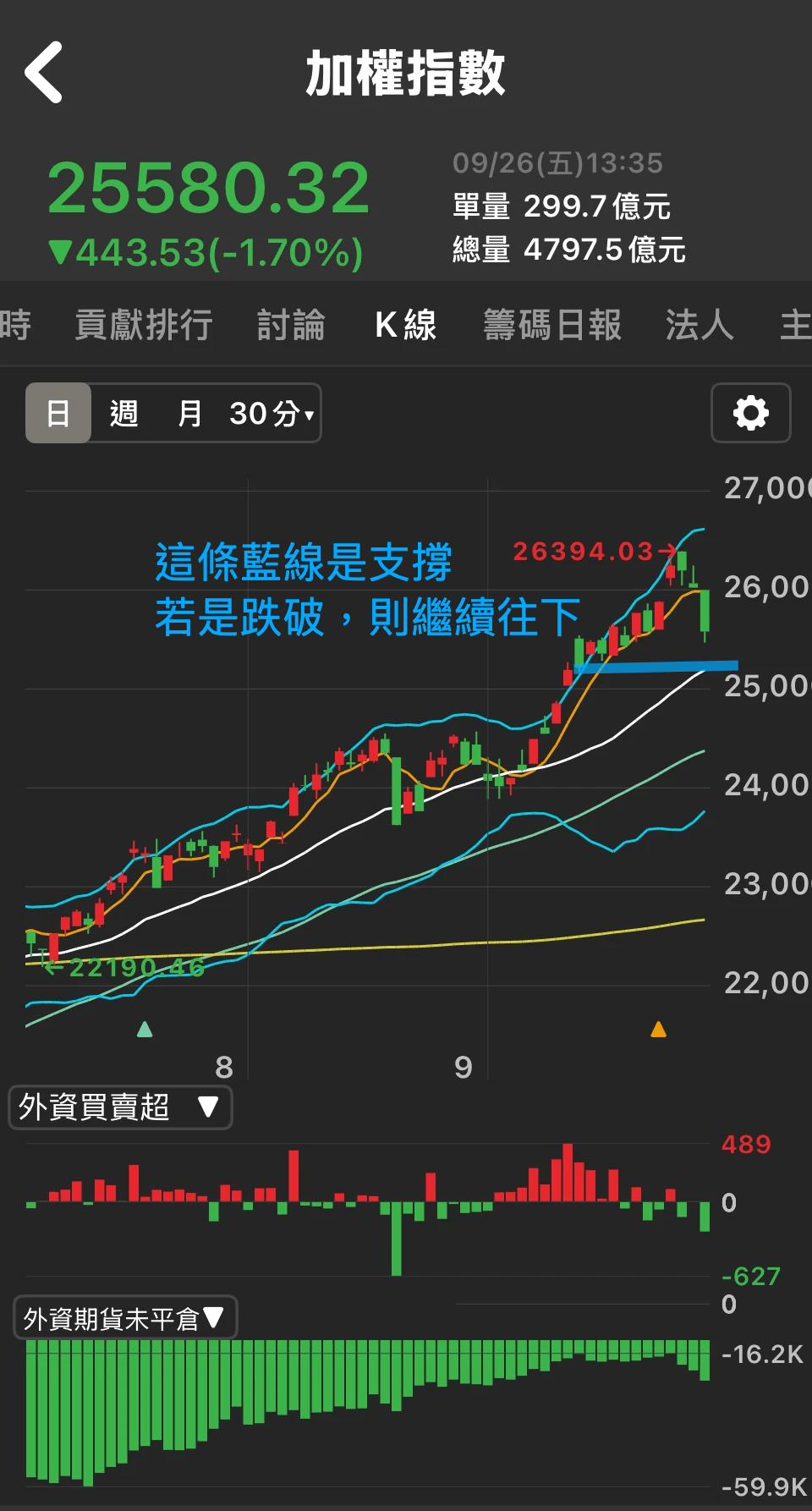This screenshot has height=1511, width=812.
Task: Switch chart to 月 monthly period
Action: (x=189, y=414)
